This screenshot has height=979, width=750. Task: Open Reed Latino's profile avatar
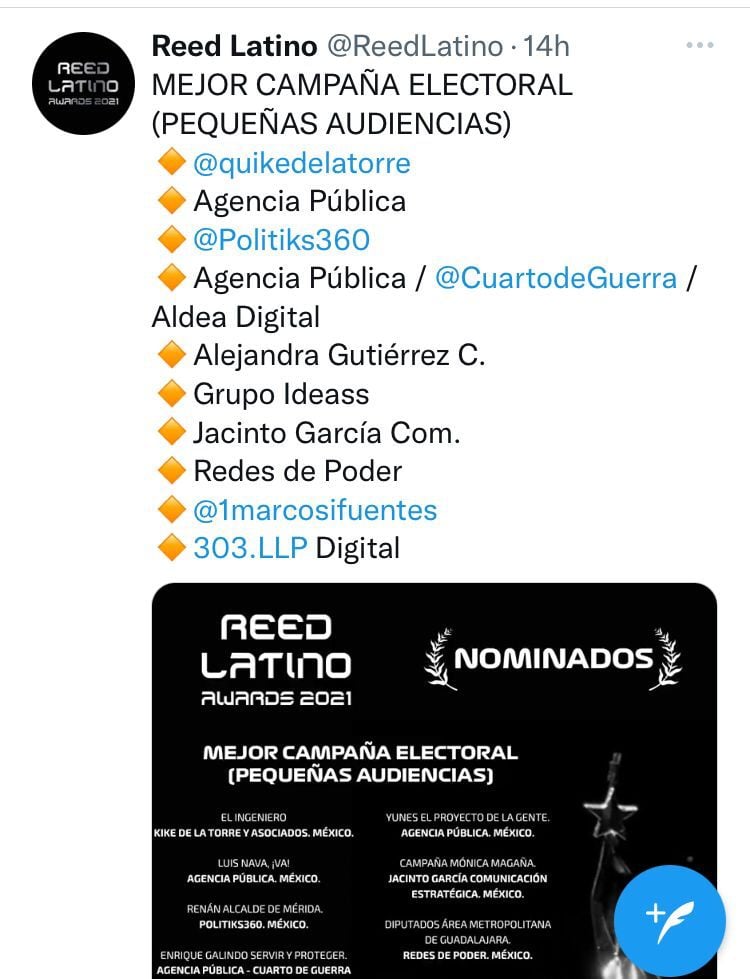click(x=82, y=83)
